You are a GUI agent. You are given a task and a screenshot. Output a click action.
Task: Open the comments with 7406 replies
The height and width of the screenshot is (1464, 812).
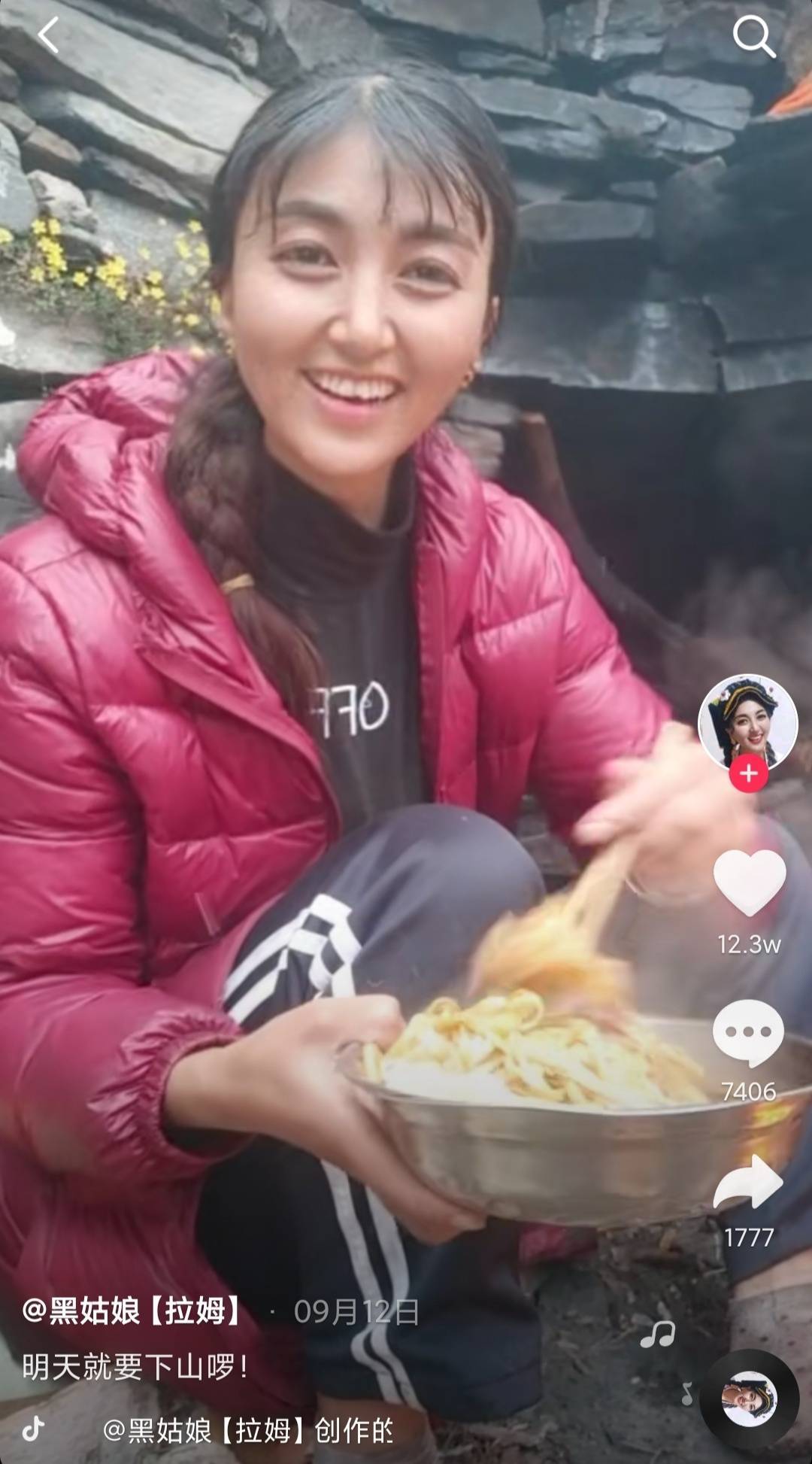[x=748, y=1034]
